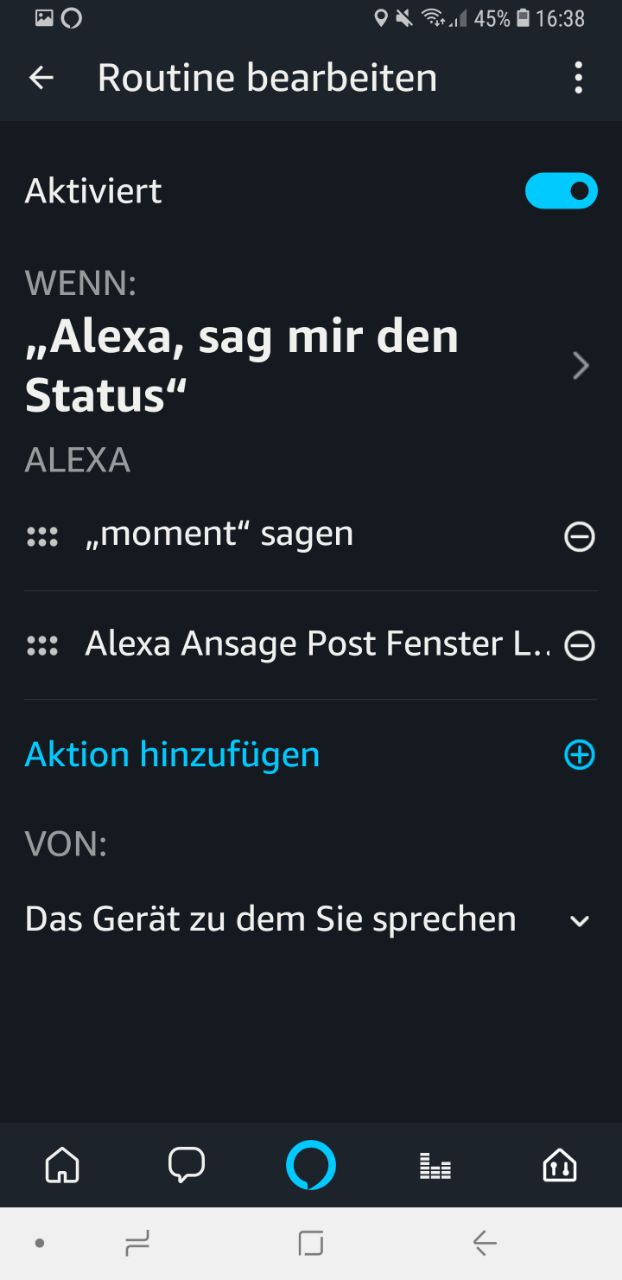The width and height of the screenshot is (622, 1280).
Task: Open the Communicate speech bubble tab
Action: 186,1165
